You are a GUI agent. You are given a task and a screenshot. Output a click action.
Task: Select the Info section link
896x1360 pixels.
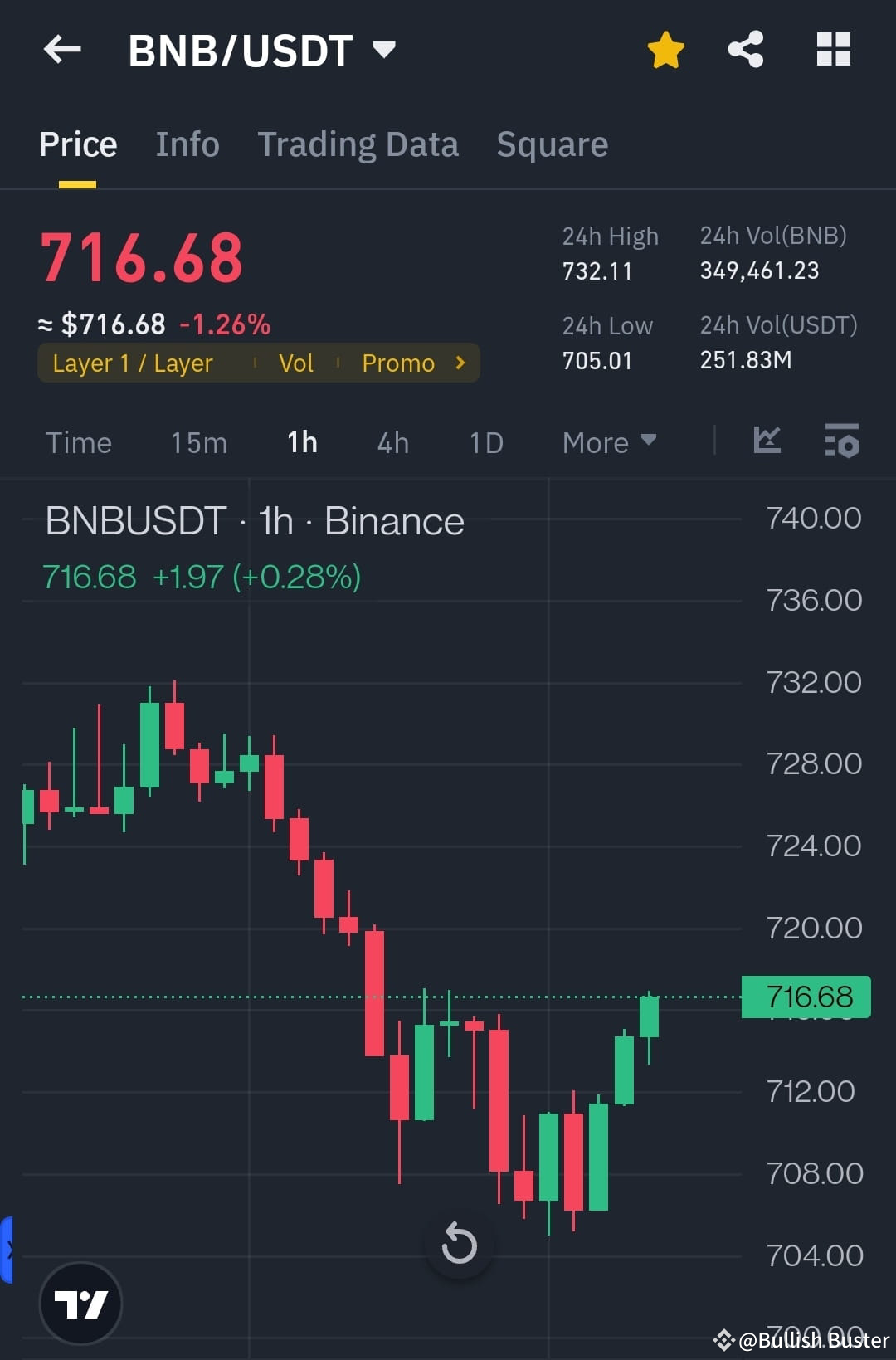[x=187, y=143]
